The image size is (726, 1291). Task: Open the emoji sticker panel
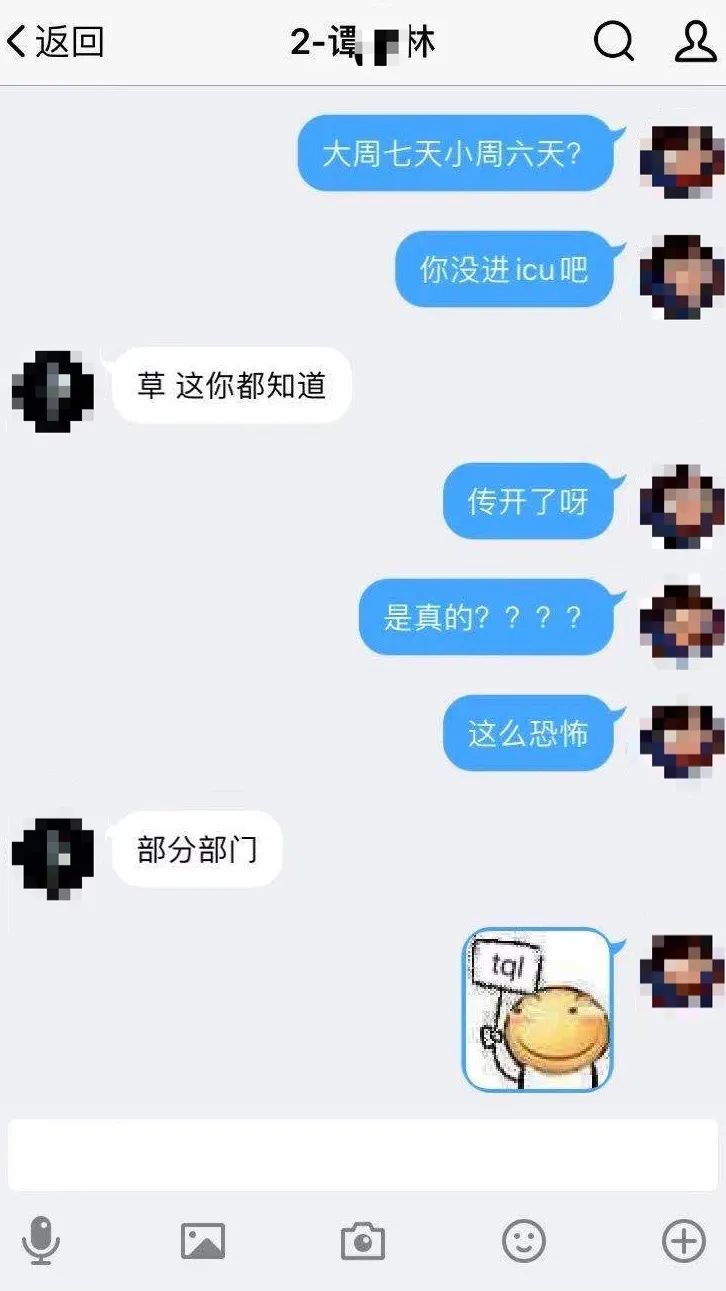tap(523, 1241)
